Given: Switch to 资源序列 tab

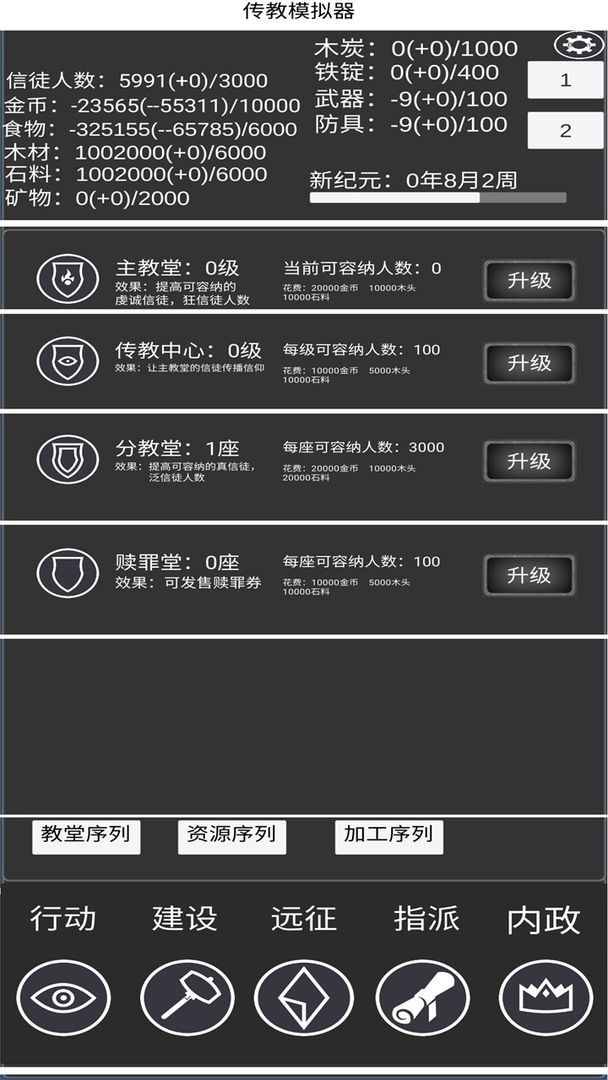Looking at the screenshot, I should (x=232, y=835).
